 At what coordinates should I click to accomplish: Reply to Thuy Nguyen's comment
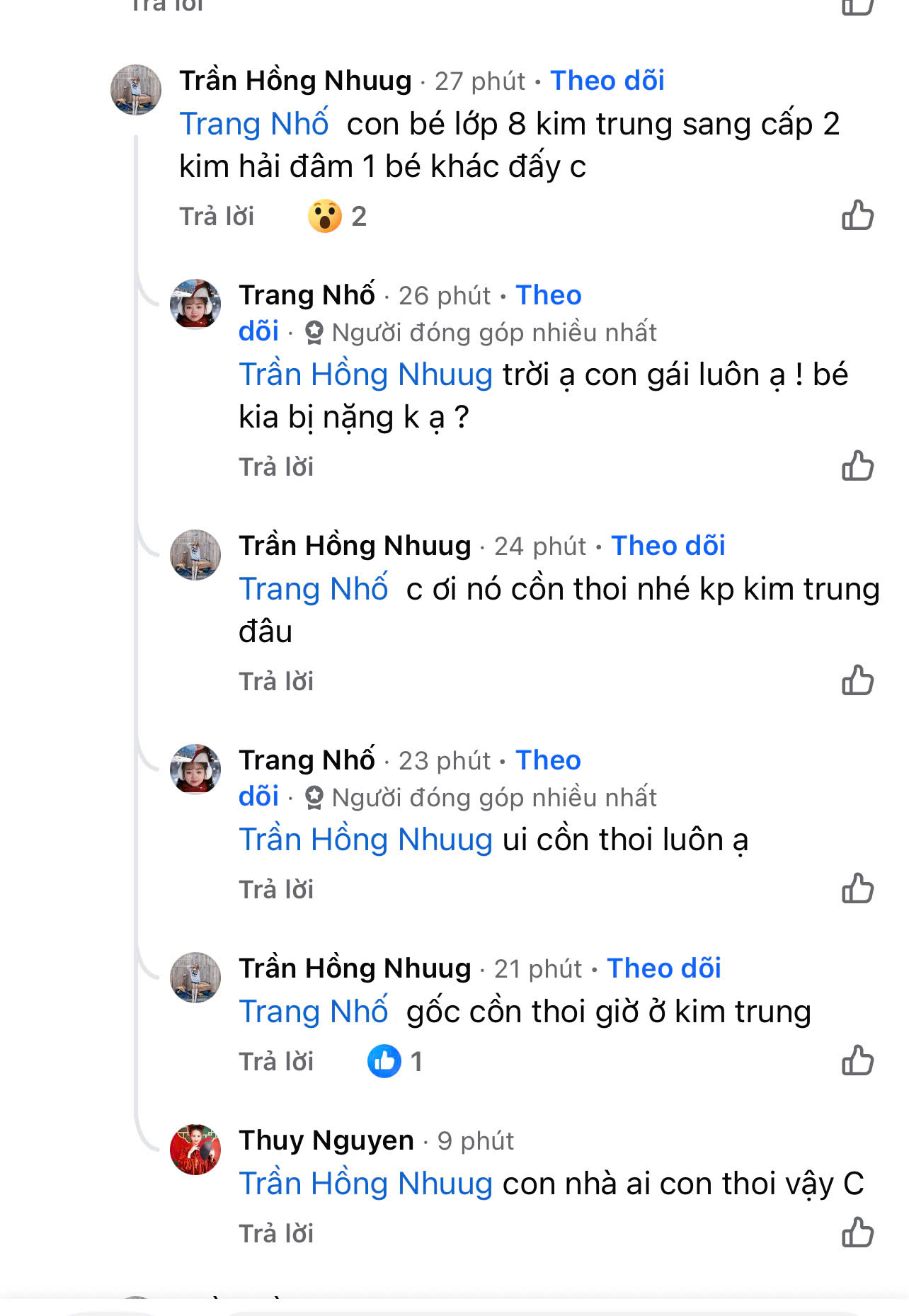click(276, 1234)
